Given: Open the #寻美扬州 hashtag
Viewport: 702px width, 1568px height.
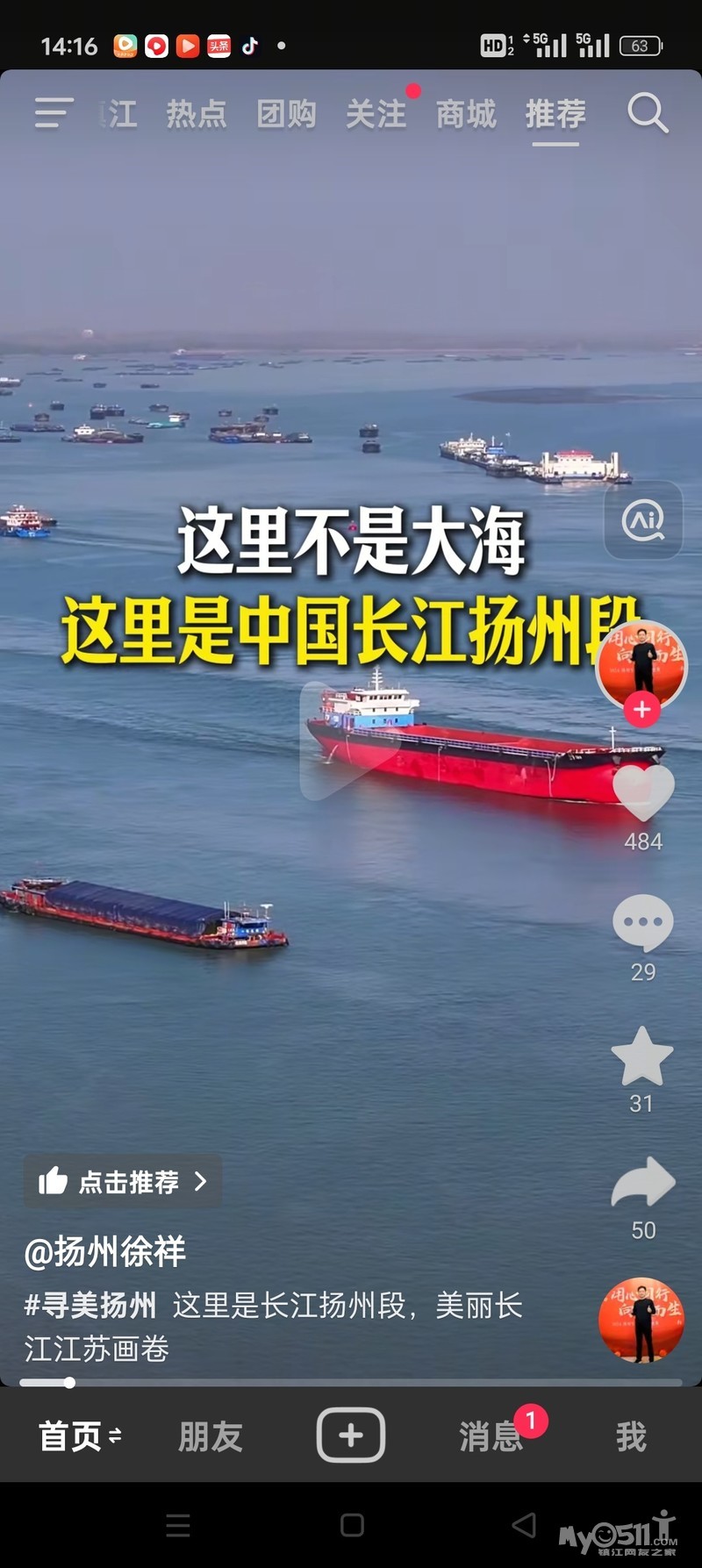Looking at the screenshot, I should click(90, 1305).
